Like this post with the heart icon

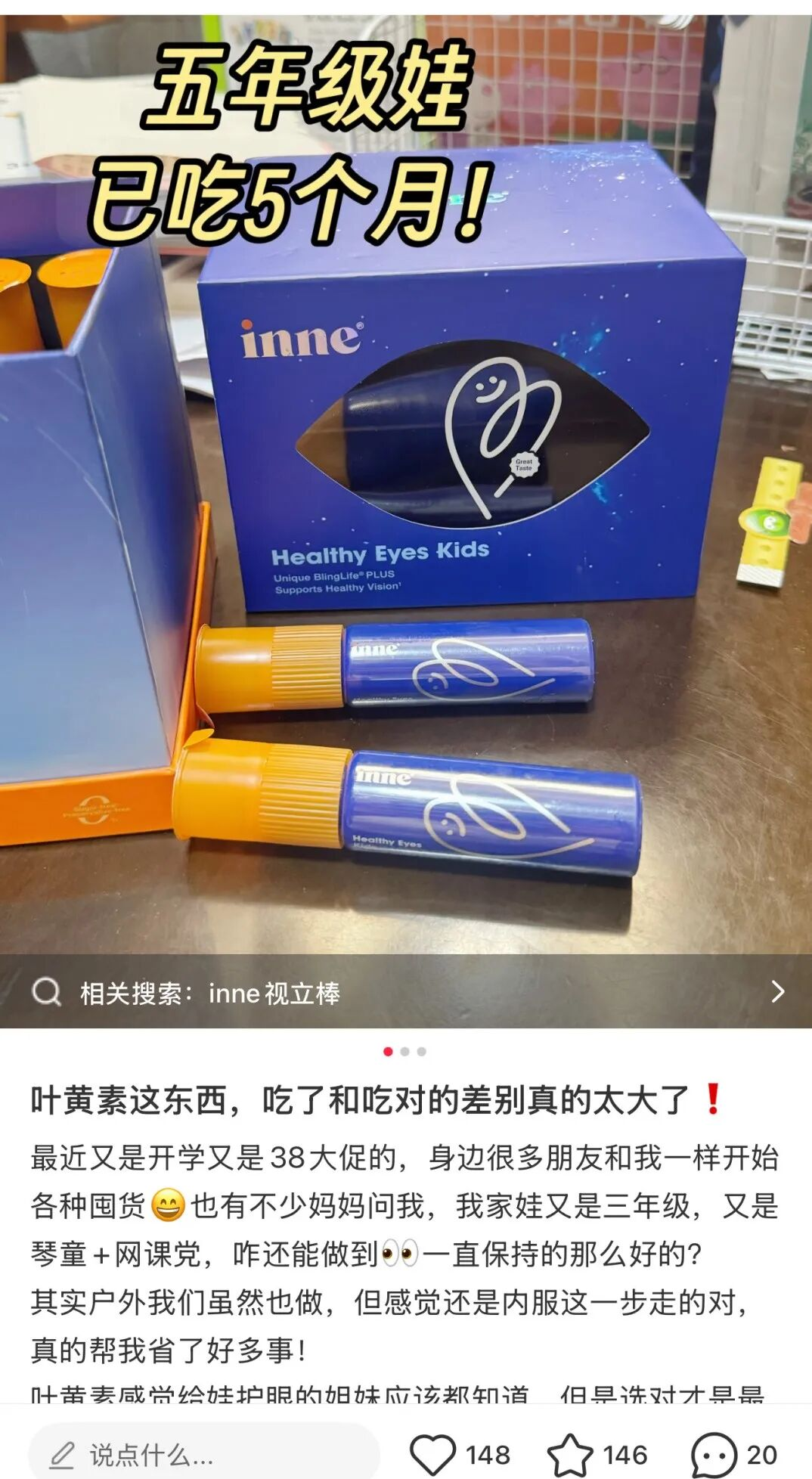pos(432,1454)
